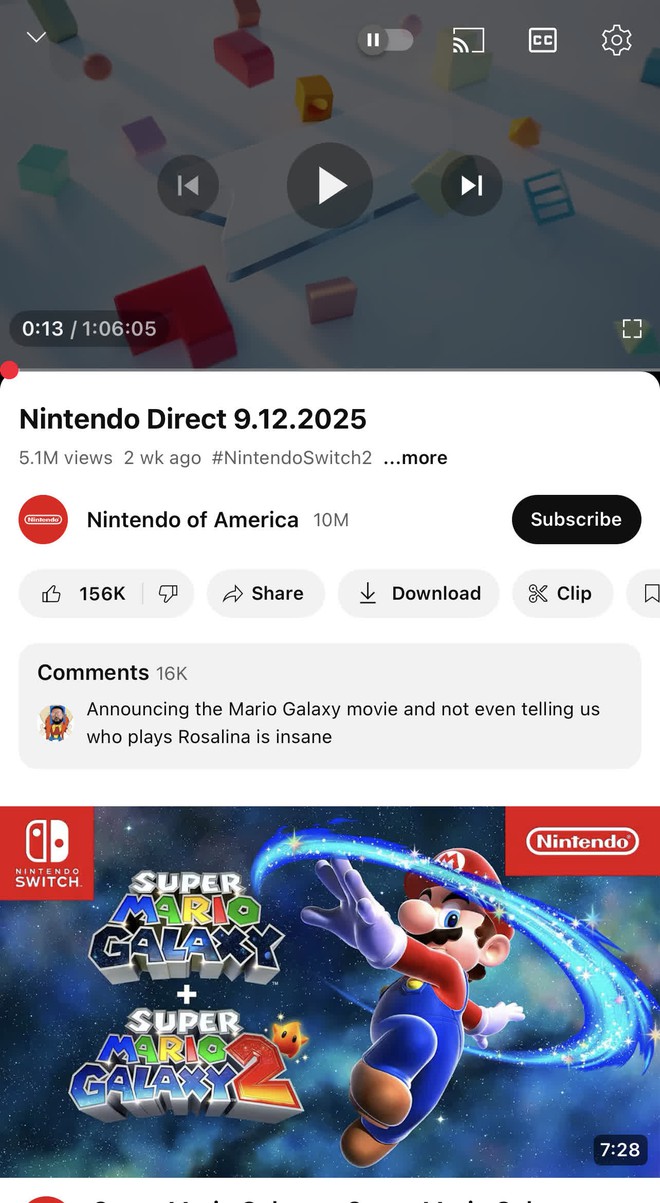Open the Comments section
The height and width of the screenshot is (1203, 660).
tap(329, 706)
